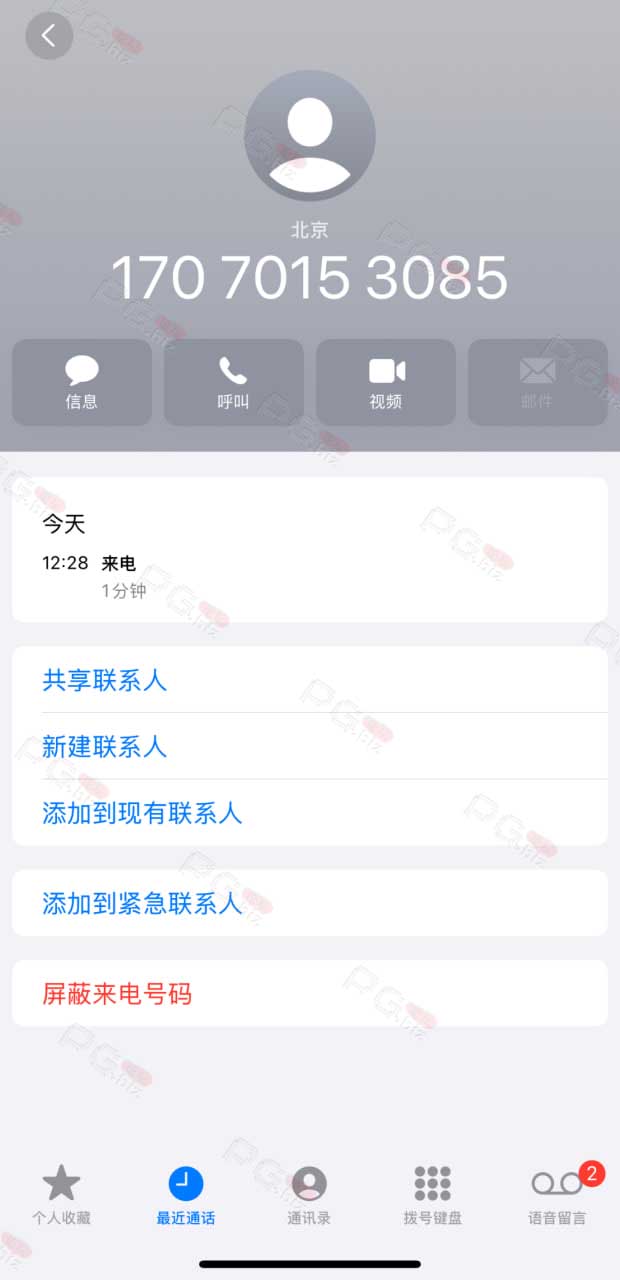Open the 最近通话 tab

(186, 1195)
